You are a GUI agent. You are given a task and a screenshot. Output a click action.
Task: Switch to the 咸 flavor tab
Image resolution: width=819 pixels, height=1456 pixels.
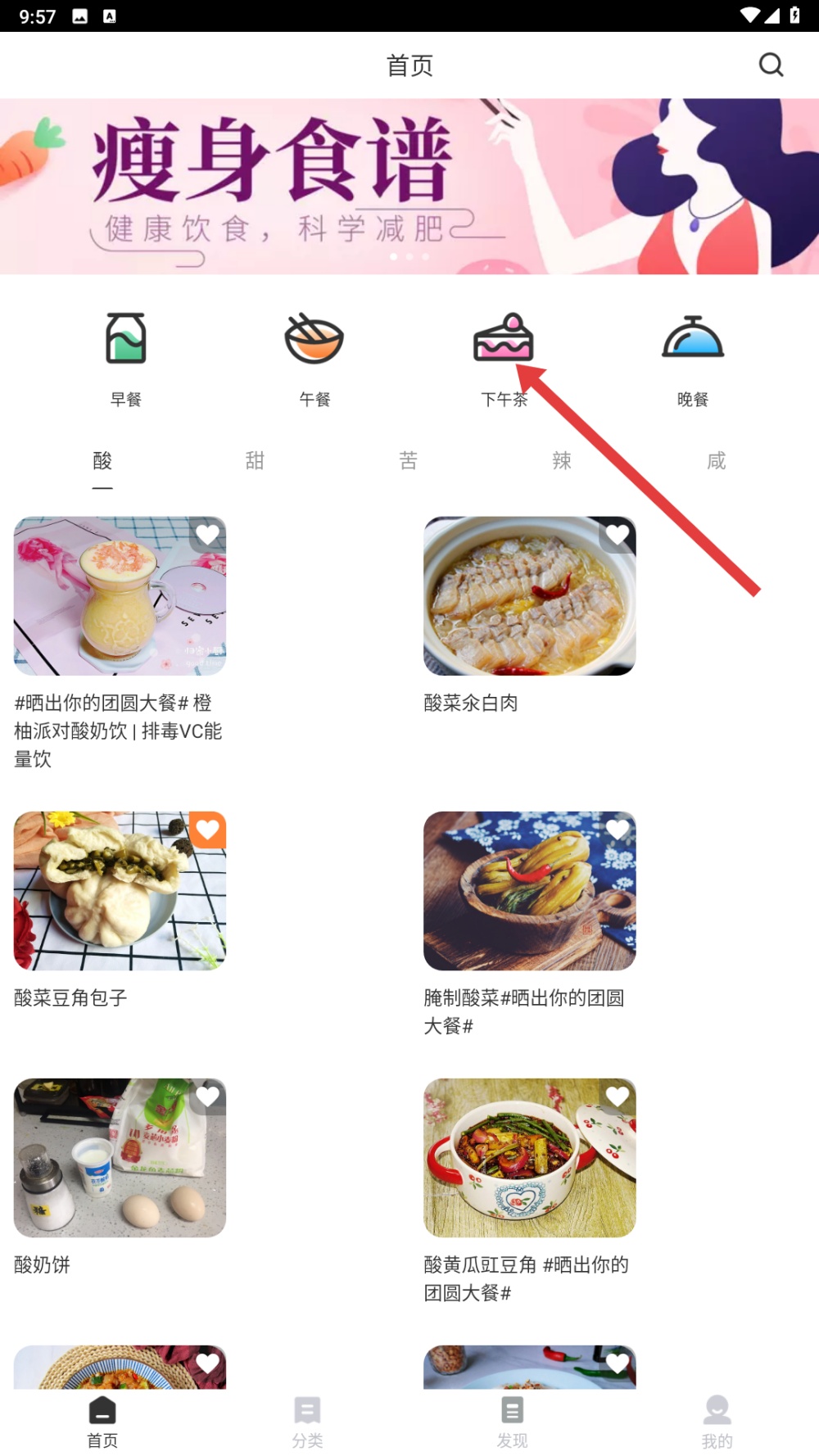[717, 461]
